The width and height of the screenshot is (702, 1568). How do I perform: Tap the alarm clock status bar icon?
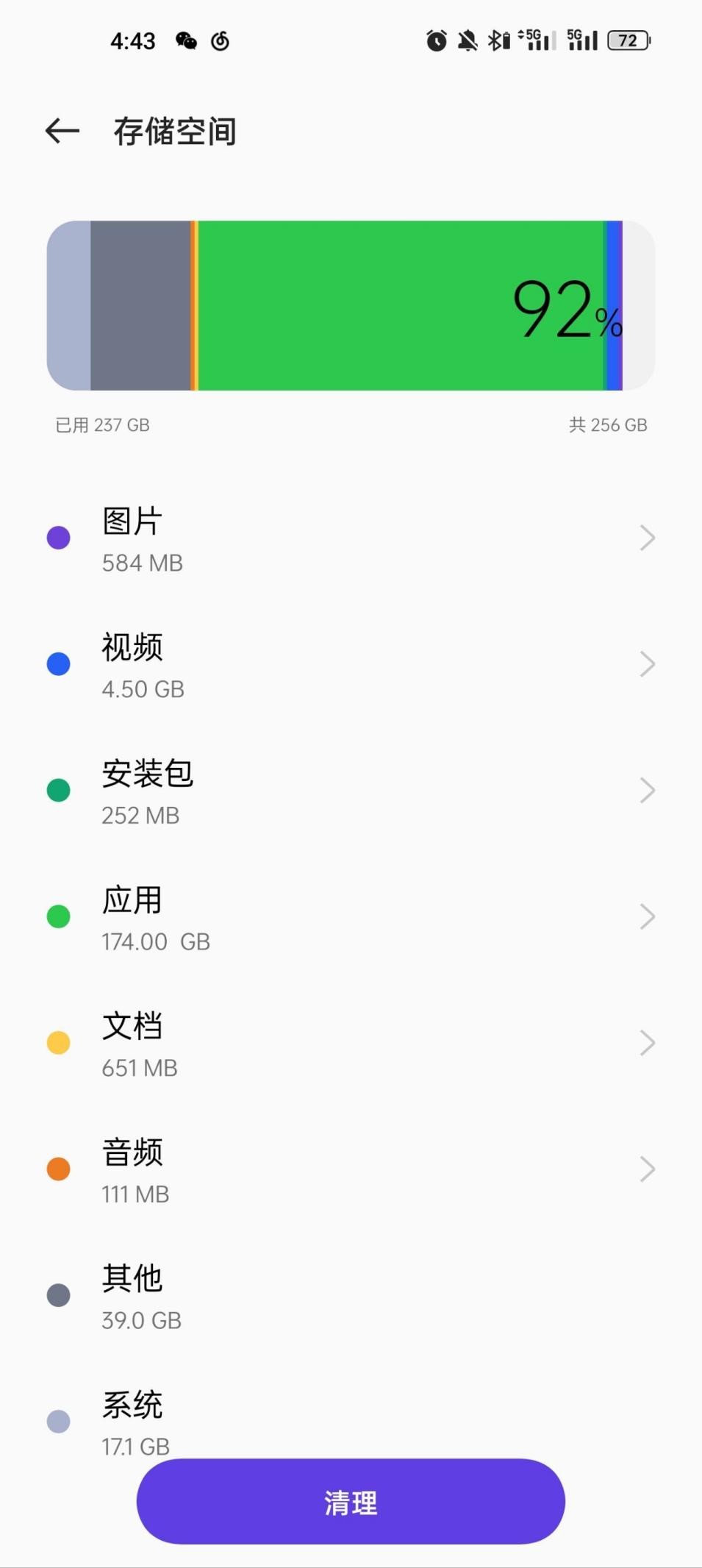click(434, 41)
